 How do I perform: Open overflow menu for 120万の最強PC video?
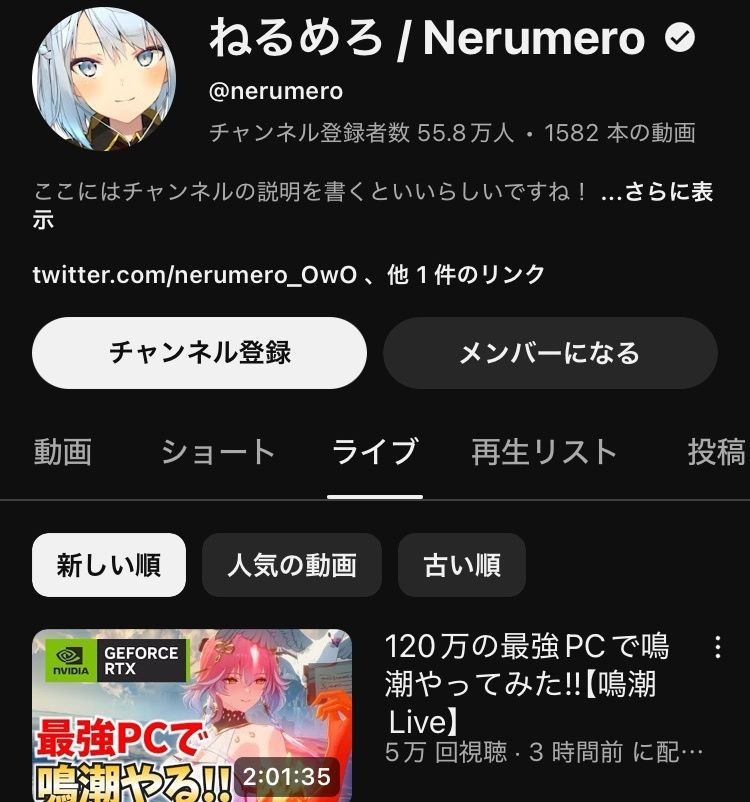717,647
